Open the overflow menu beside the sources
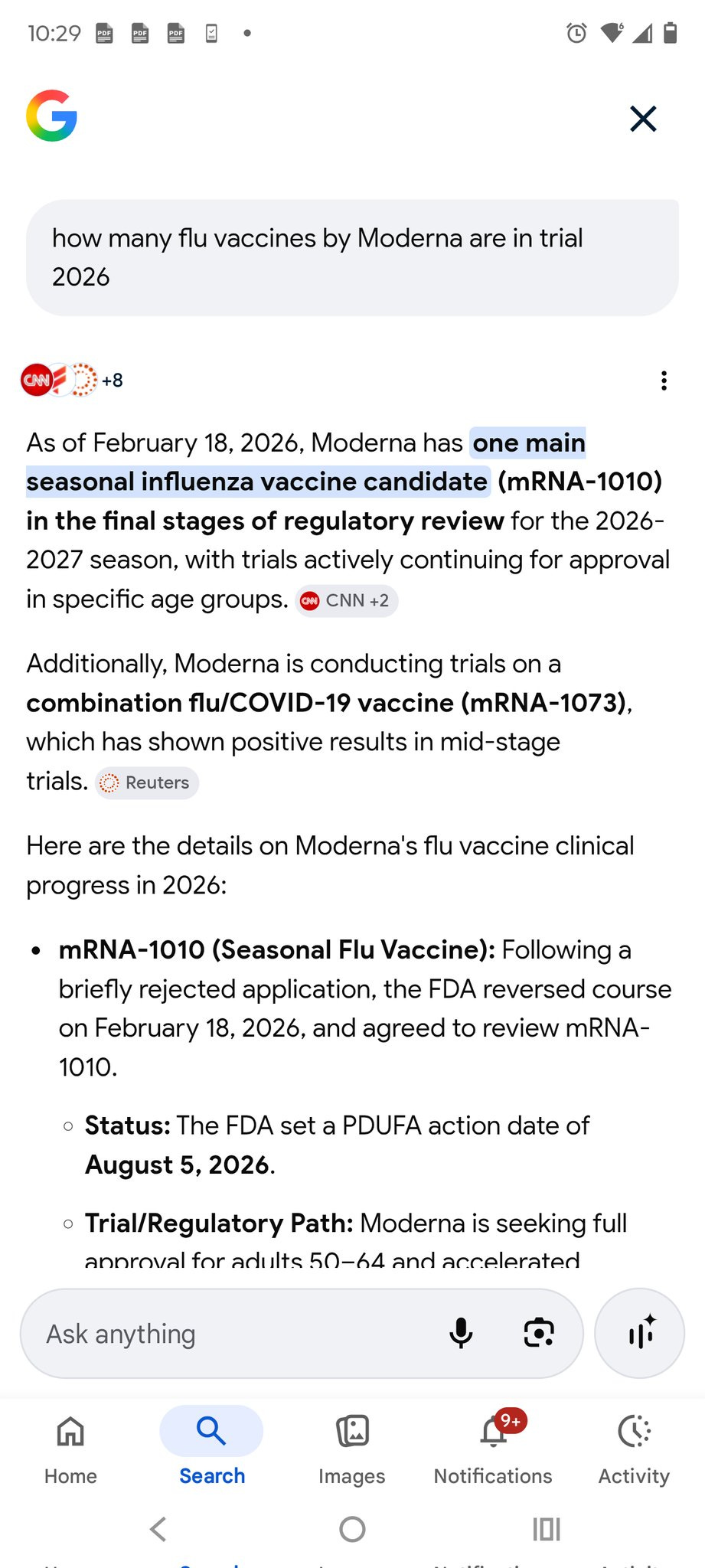 pyautogui.click(x=664, y=381)
